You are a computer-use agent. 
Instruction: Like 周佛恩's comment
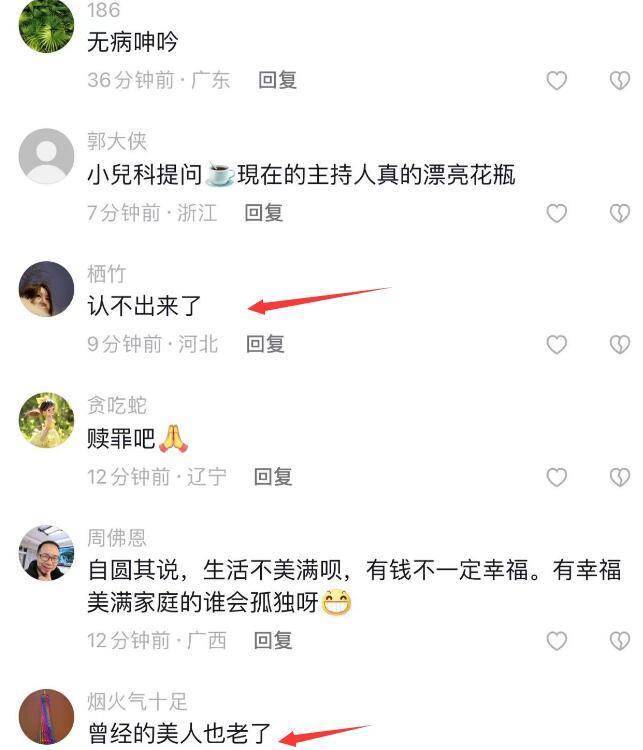point(556,641)
